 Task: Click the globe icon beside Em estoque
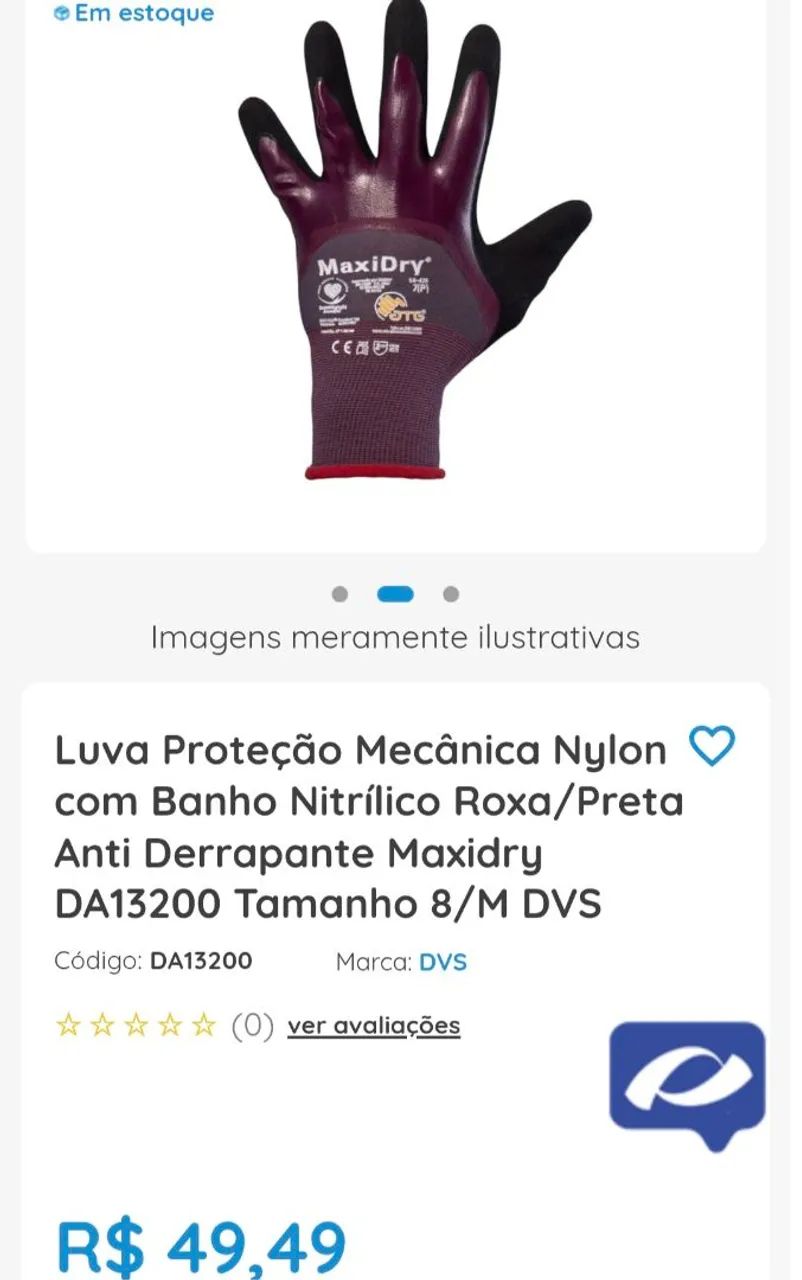(64, 13)
